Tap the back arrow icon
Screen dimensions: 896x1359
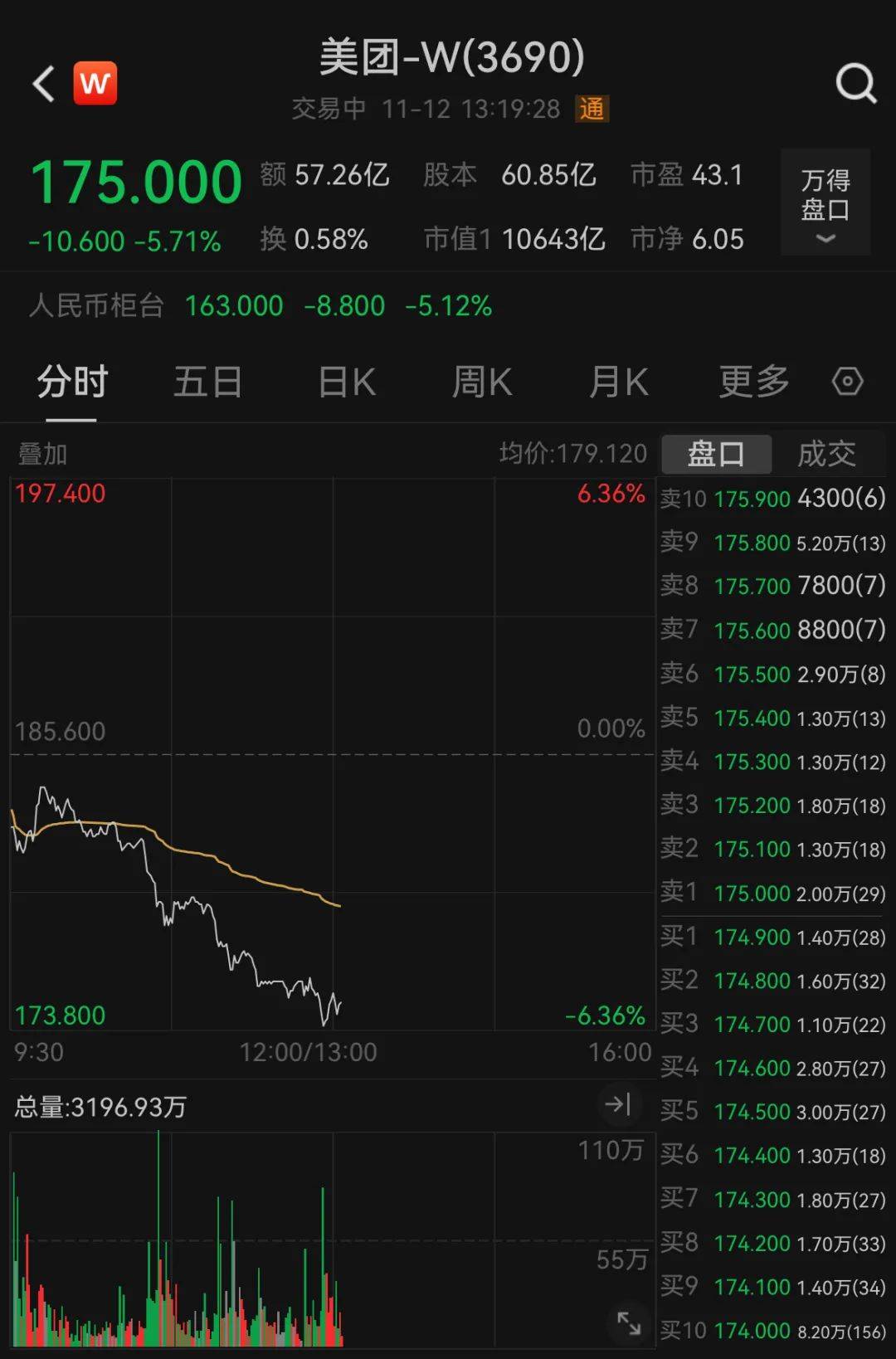click(43, 84)
